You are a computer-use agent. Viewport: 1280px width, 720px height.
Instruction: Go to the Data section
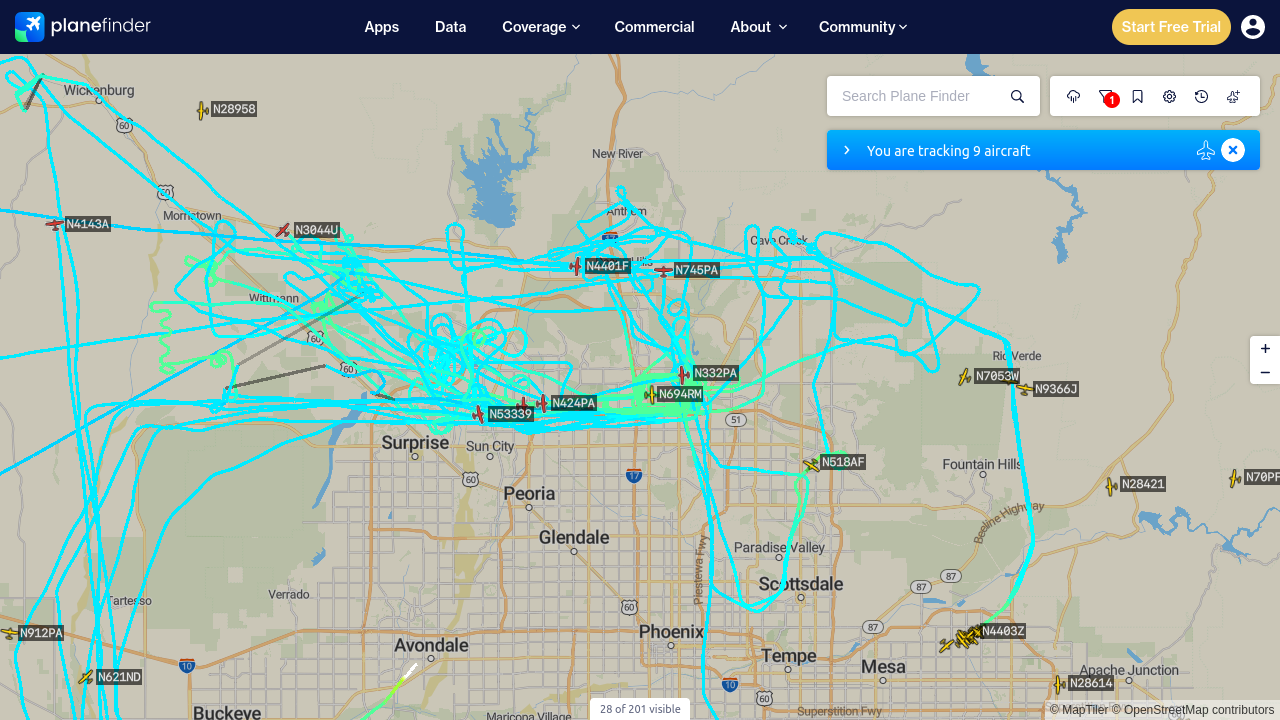[450, 27]
